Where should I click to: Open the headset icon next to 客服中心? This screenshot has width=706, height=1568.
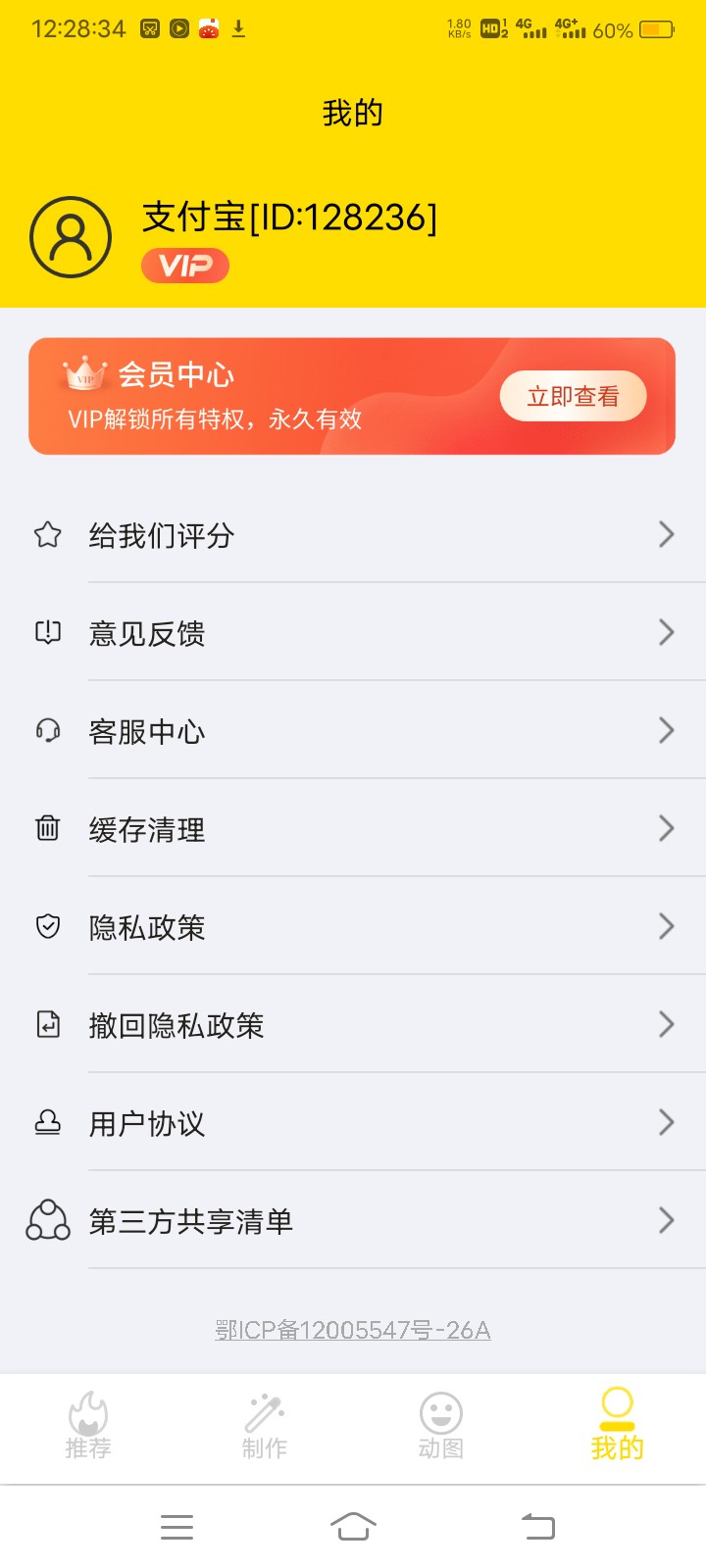click(47, 730)
